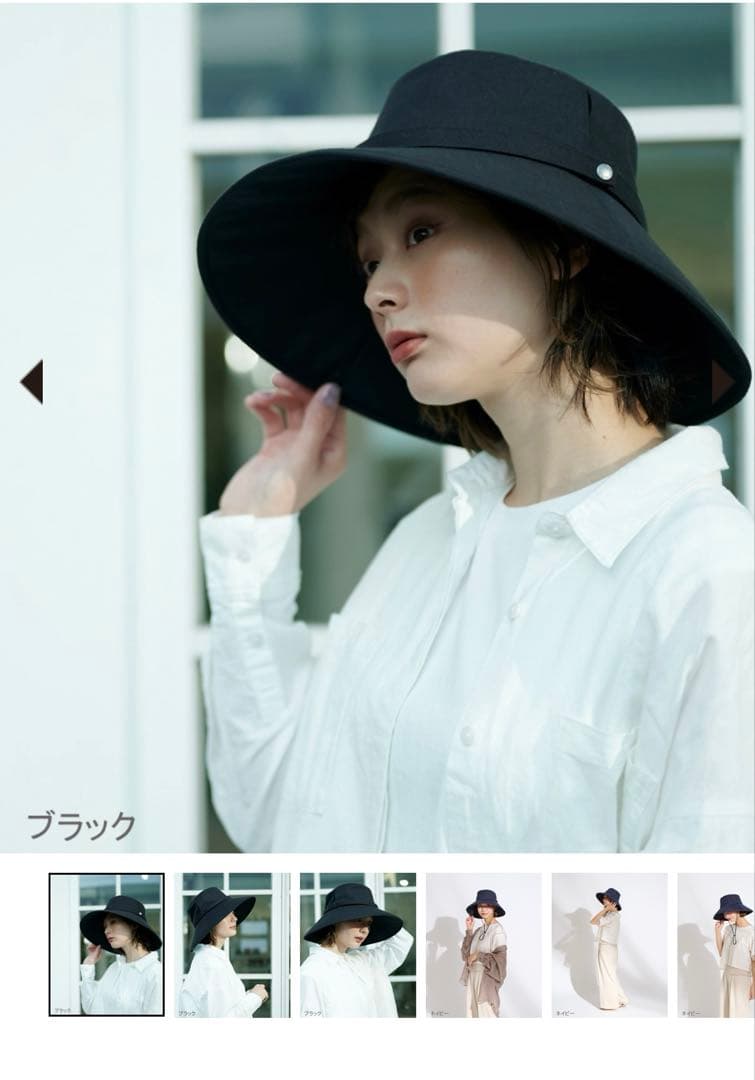Select the last partially visible navy thumbnail
The width and height of the screenshot is (755, 1080).
click(x=715, y=944)
